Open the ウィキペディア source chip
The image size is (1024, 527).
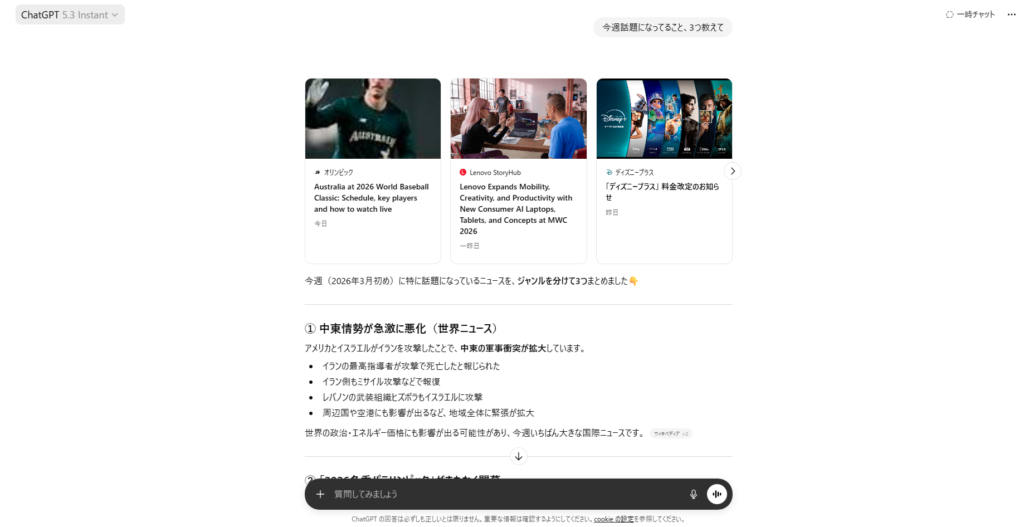coord(670,433)
